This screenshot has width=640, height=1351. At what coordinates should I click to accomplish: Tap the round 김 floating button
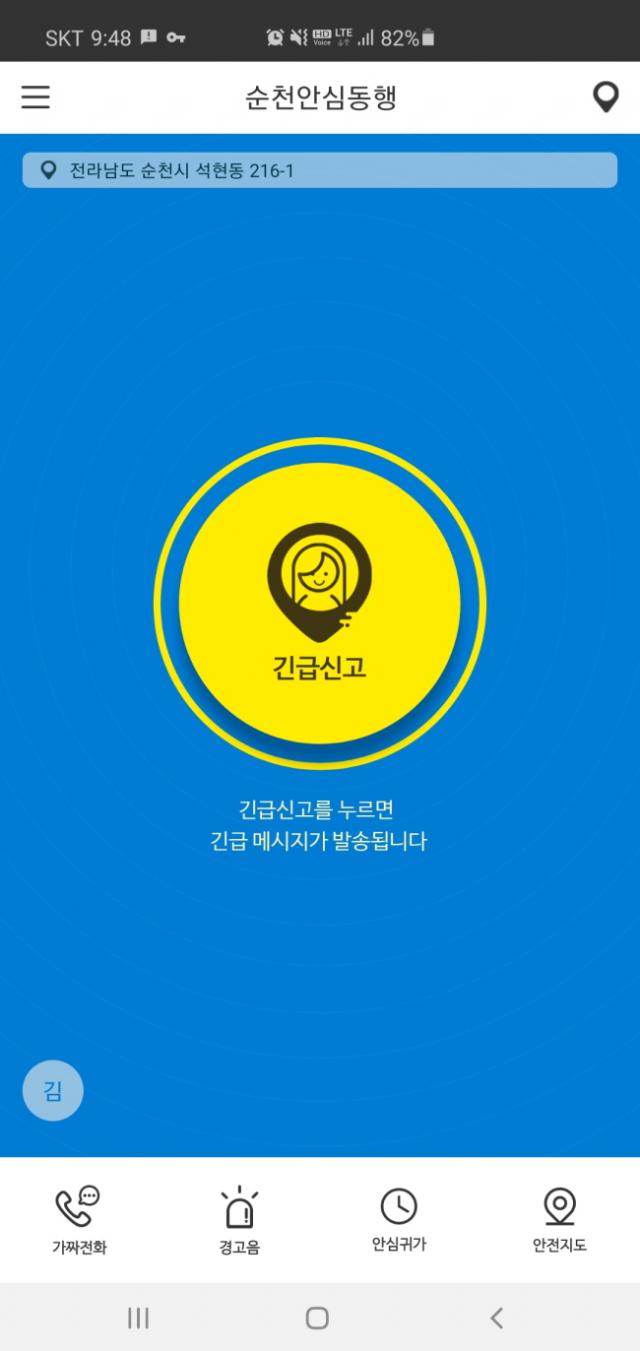coord(53,1090)
